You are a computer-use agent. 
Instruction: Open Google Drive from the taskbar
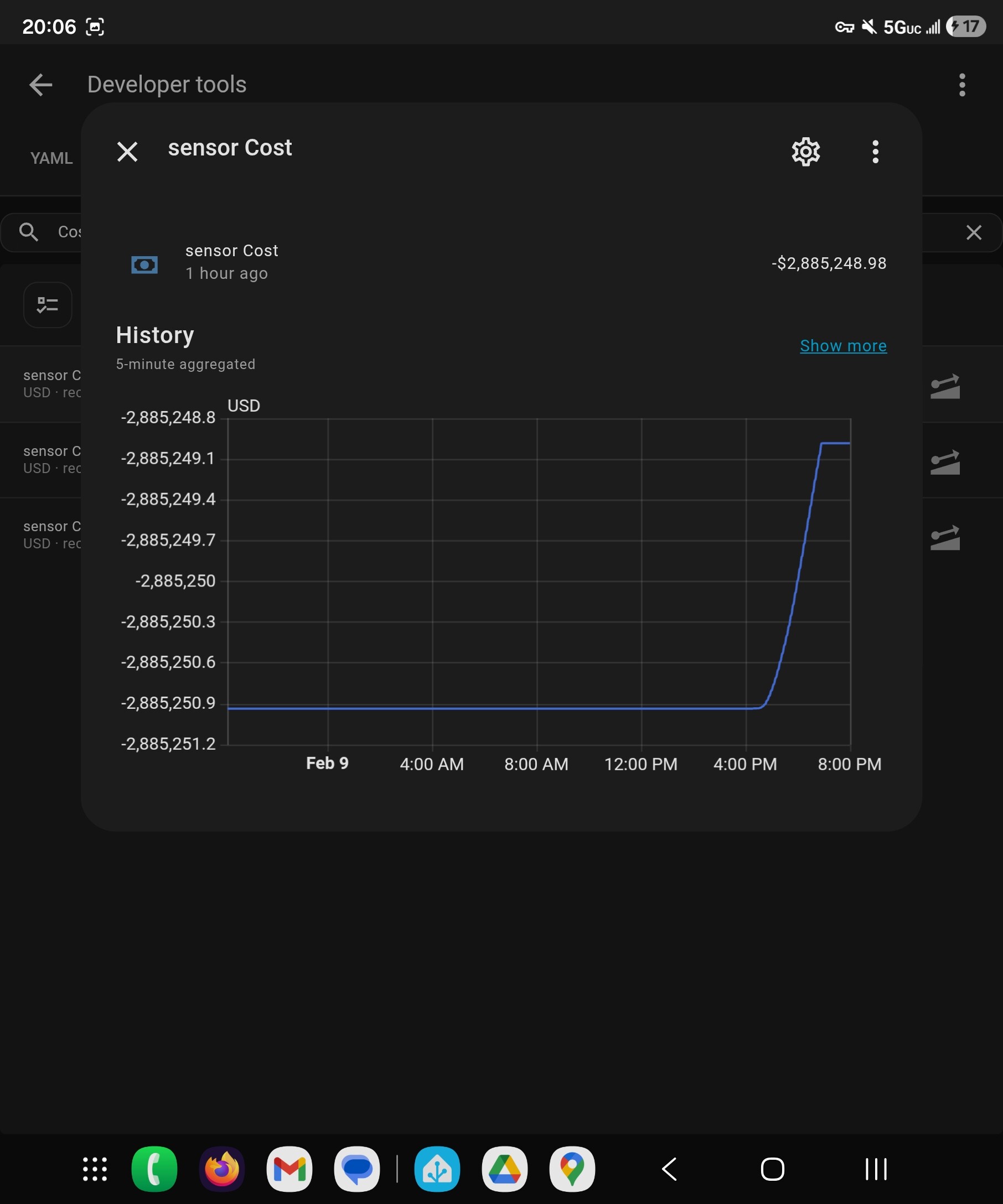pos(504,1169)
